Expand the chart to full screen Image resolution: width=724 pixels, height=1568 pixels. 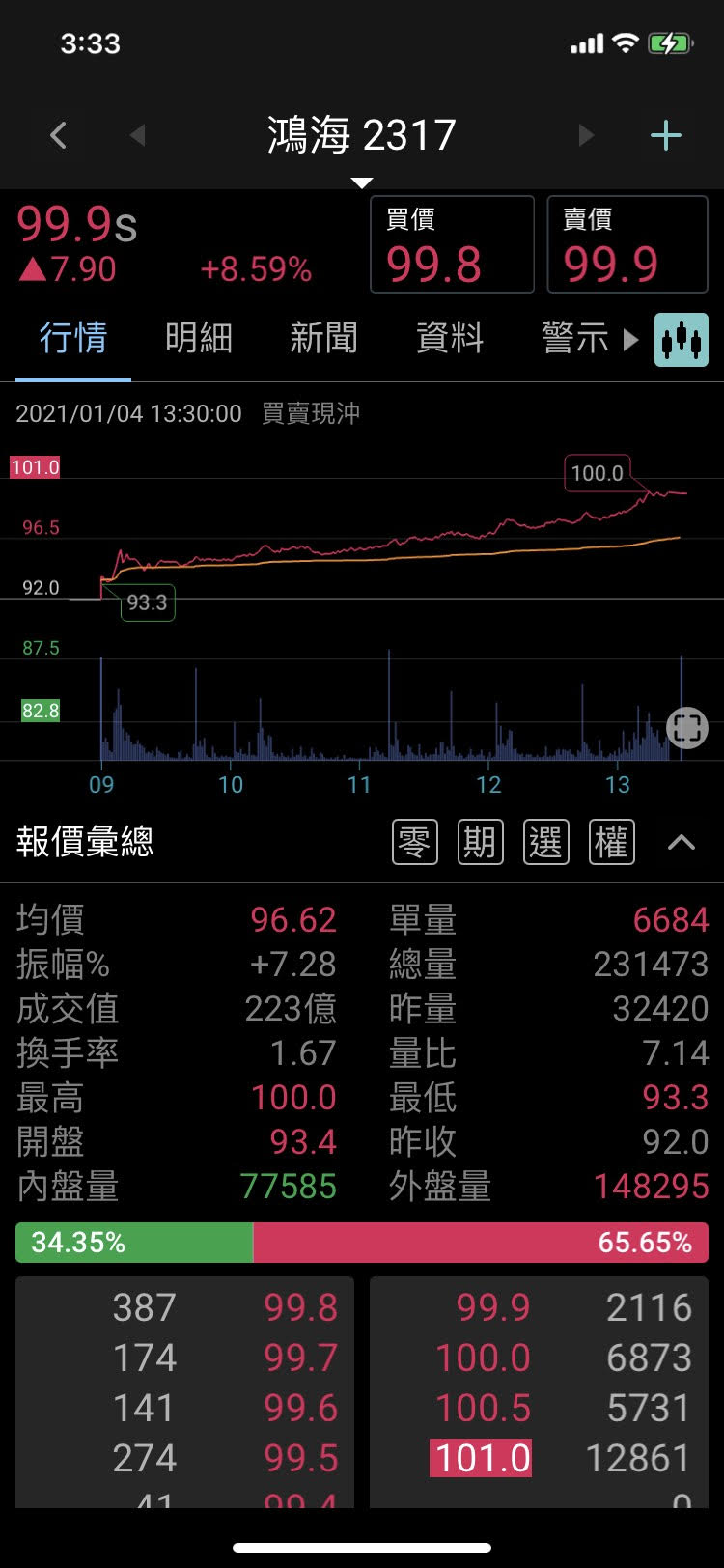click(x=687, y=728)
